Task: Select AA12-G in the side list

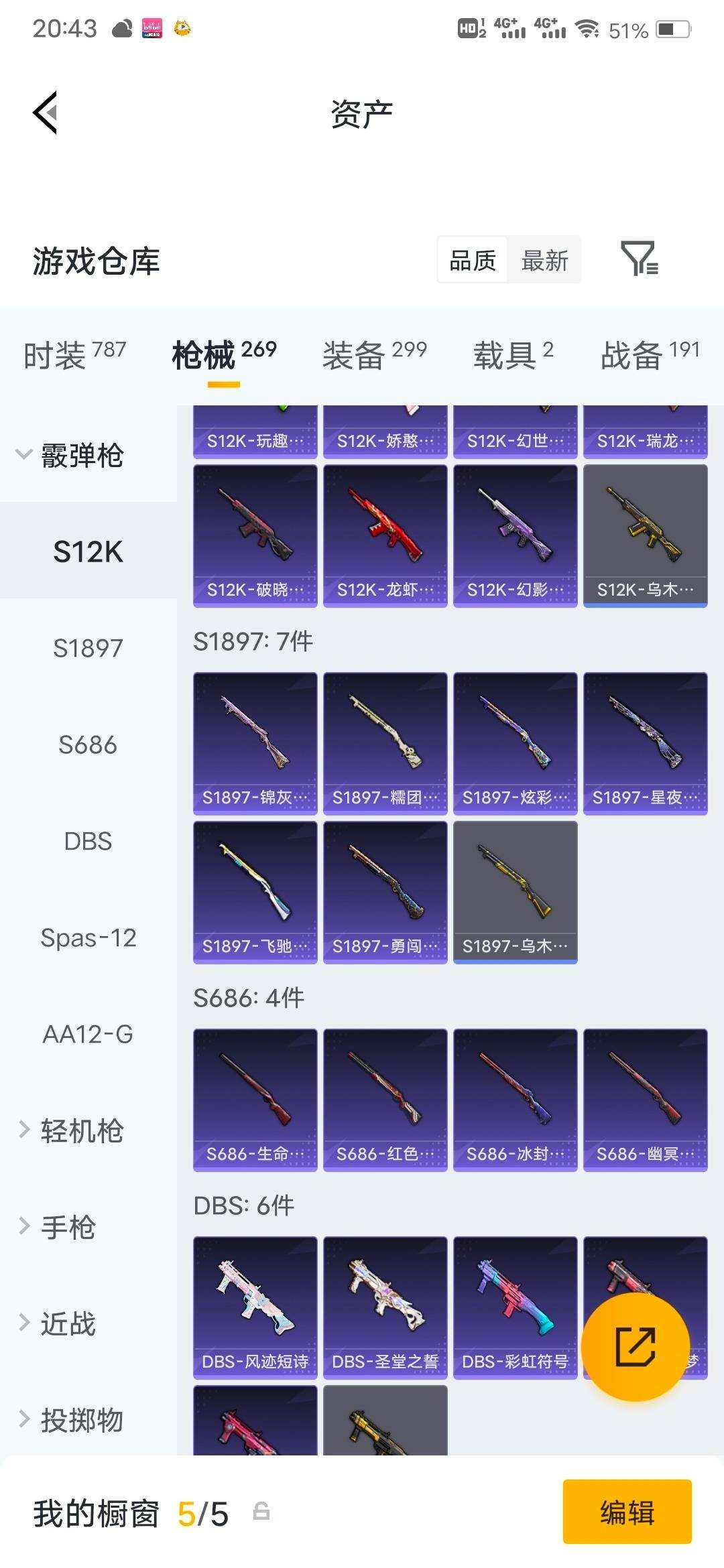Action: [x=88, y=1034]
